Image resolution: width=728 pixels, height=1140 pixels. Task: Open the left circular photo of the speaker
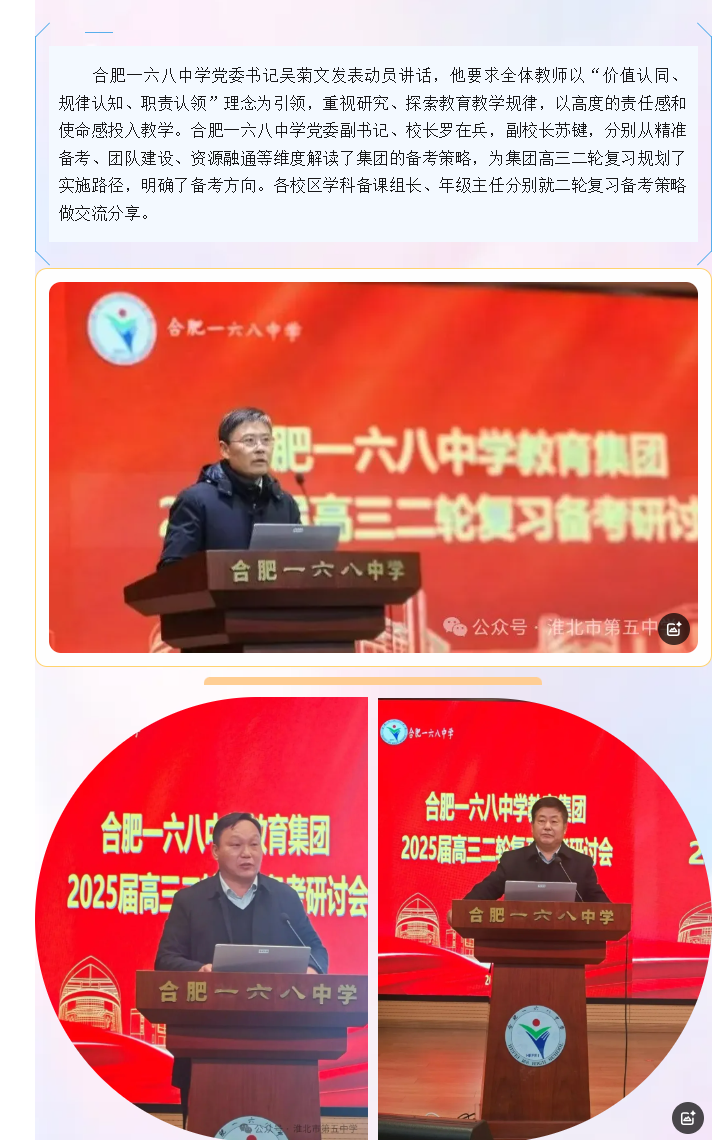pos(202,917)
